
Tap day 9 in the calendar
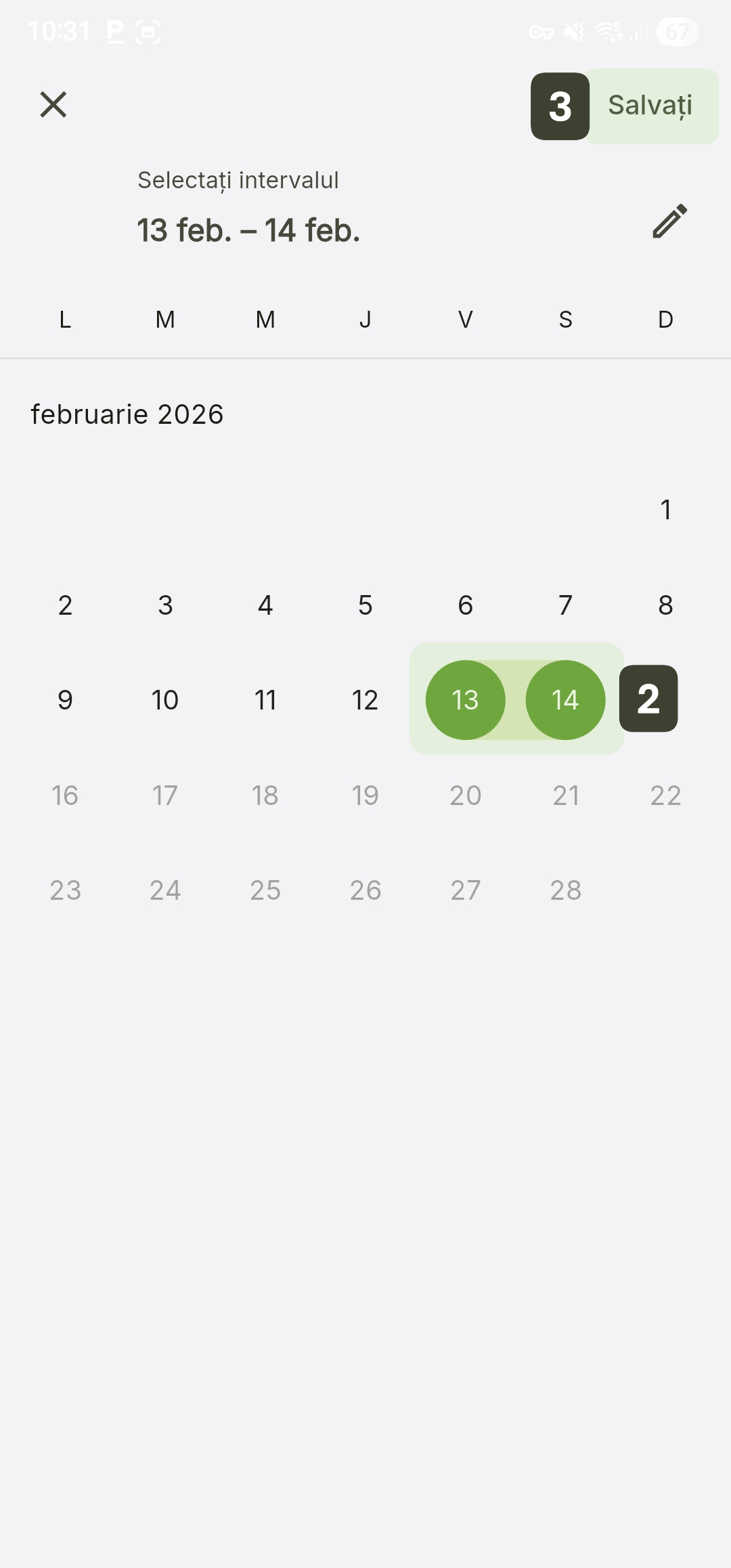click(65, 699)
